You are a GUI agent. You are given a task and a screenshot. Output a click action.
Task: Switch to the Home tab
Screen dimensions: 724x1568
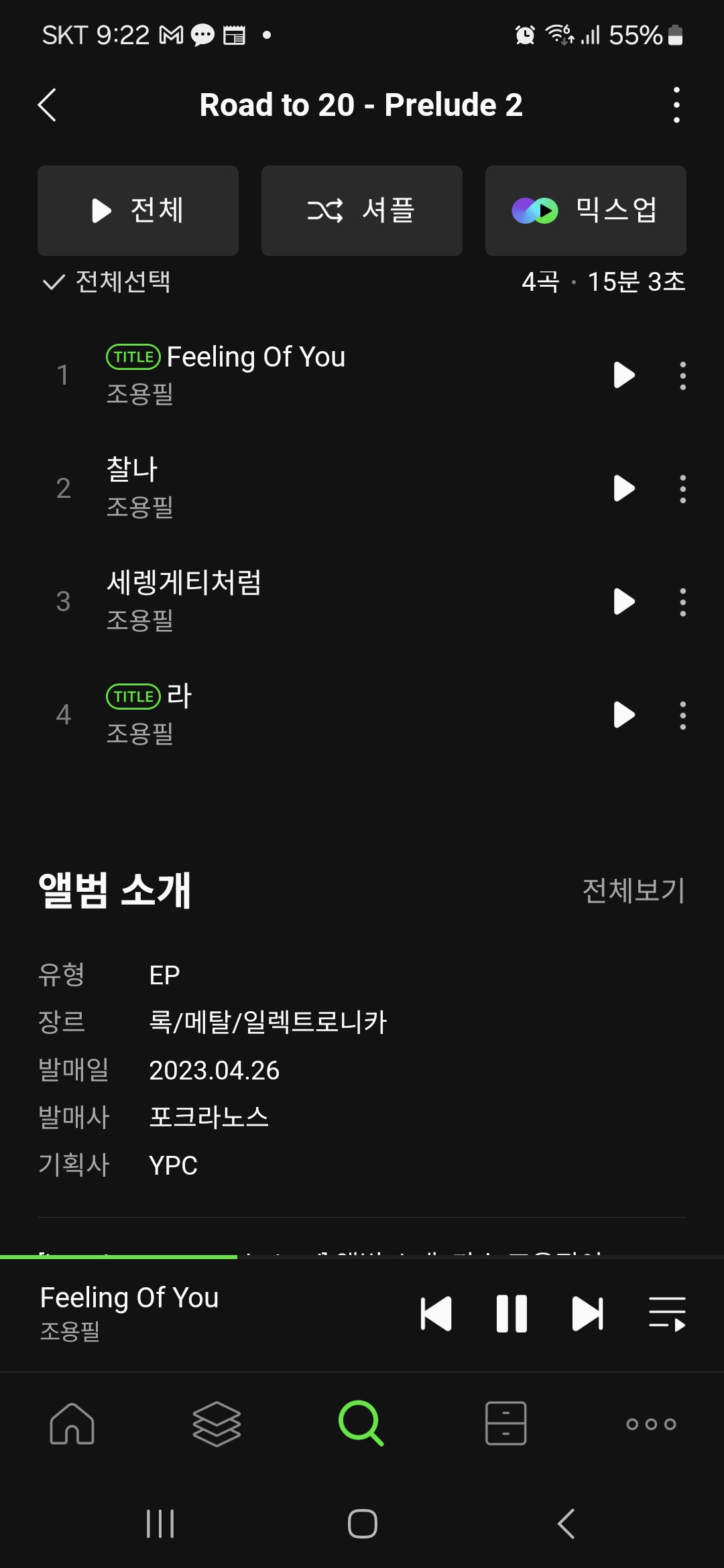point(72,1423)
